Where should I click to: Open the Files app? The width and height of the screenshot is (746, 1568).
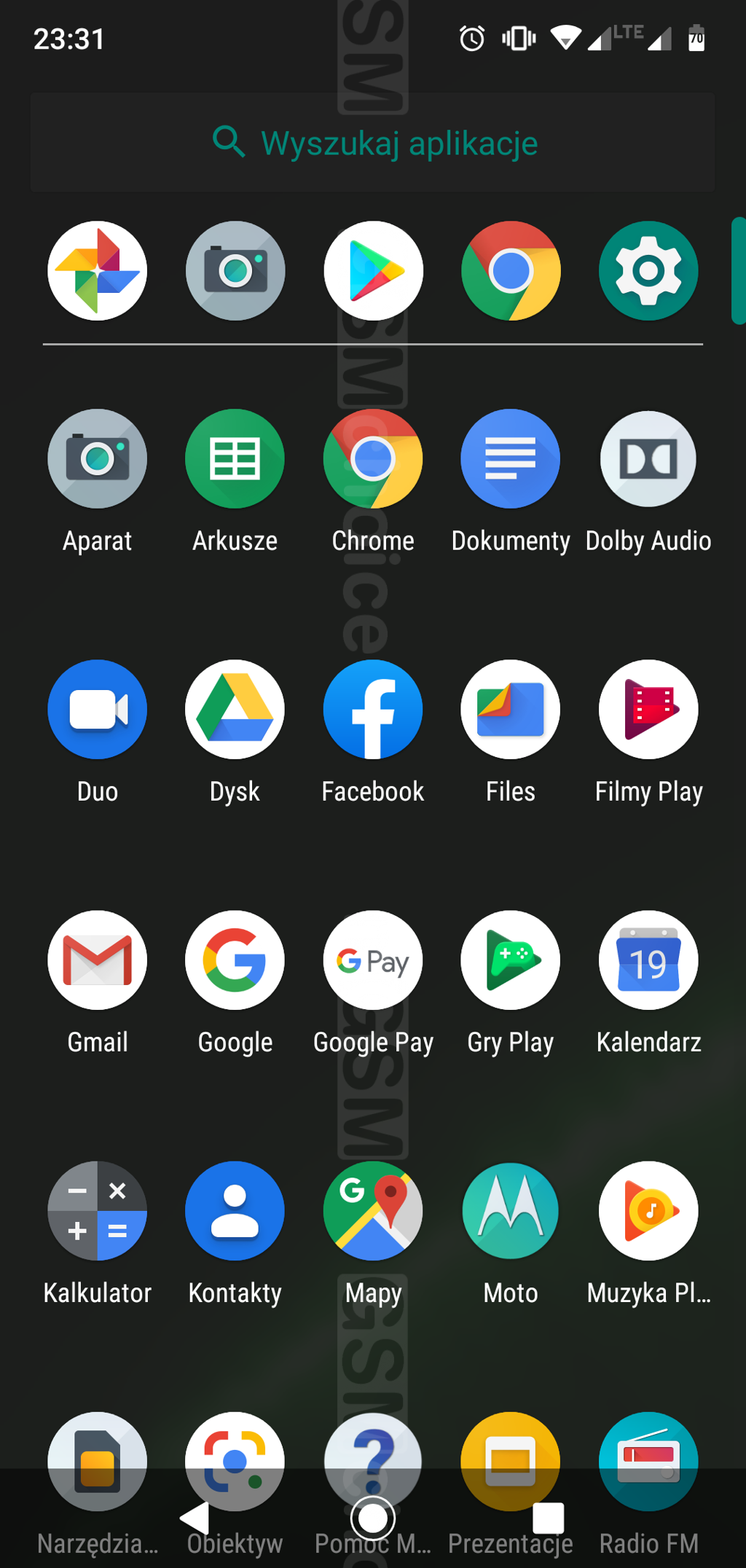[510, 710]
